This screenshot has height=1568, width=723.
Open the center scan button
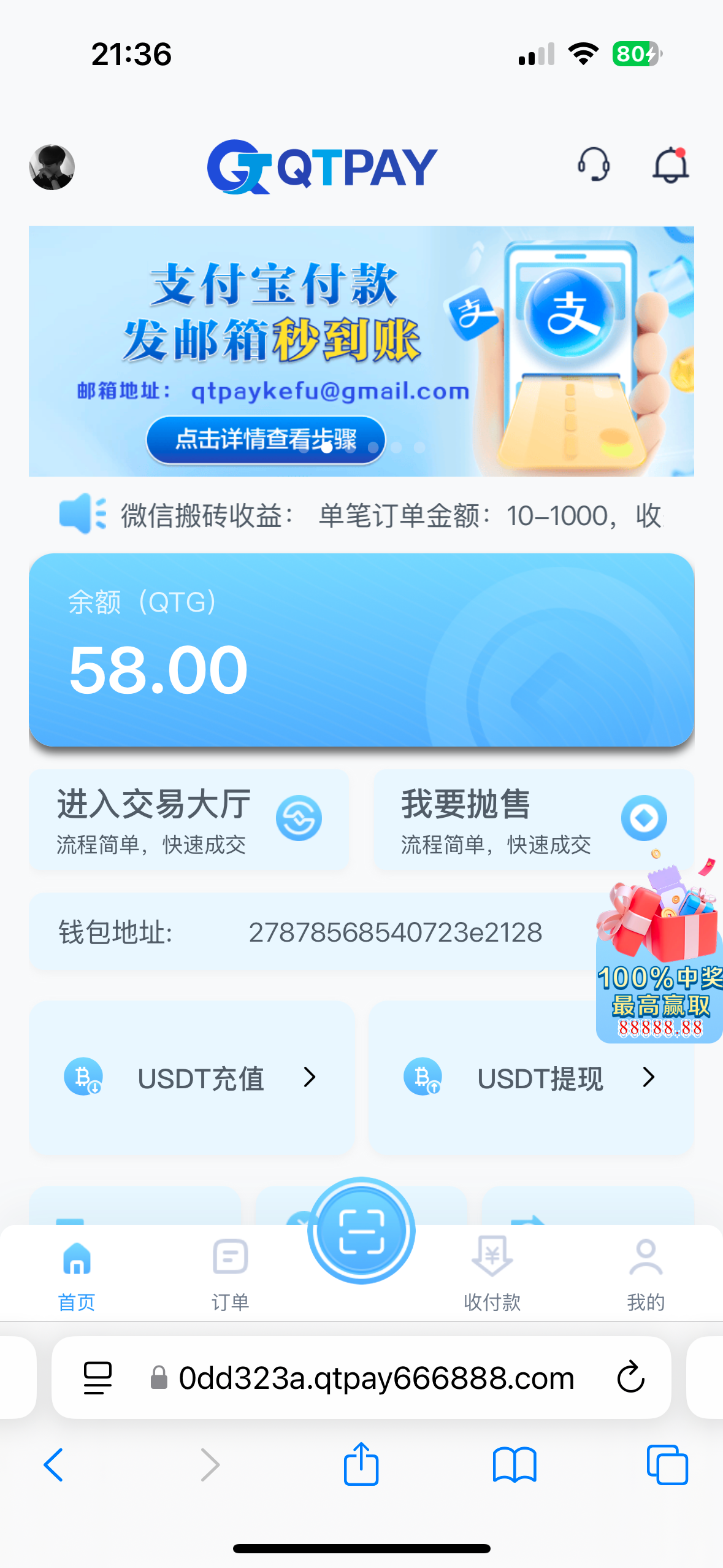[x=361, y=1230]
